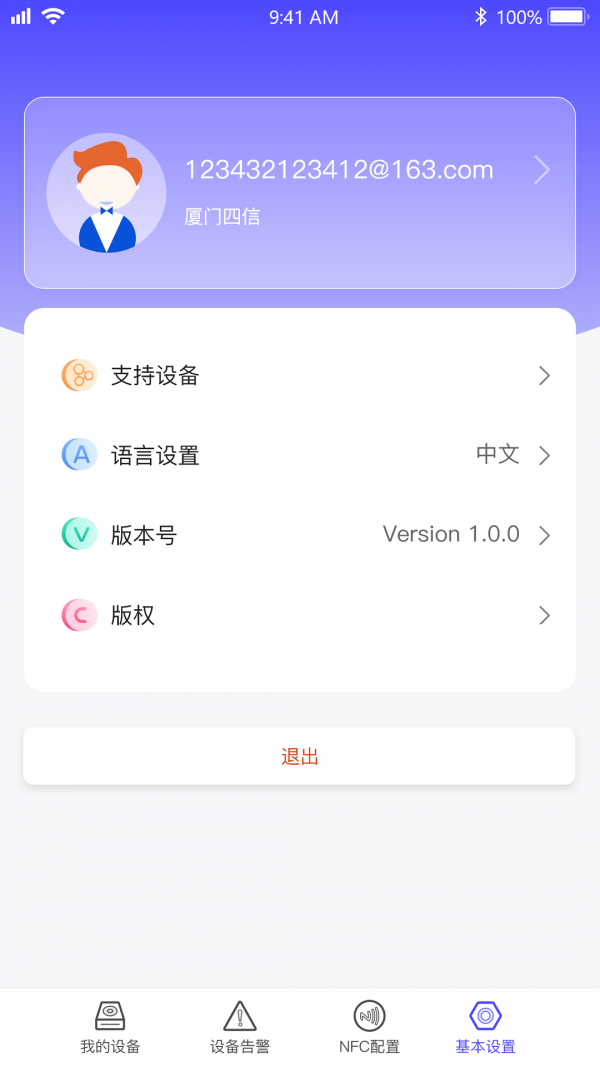The image size is (600, 1067).
Task: Open the 支持设备 row
Action: (300, 376)
